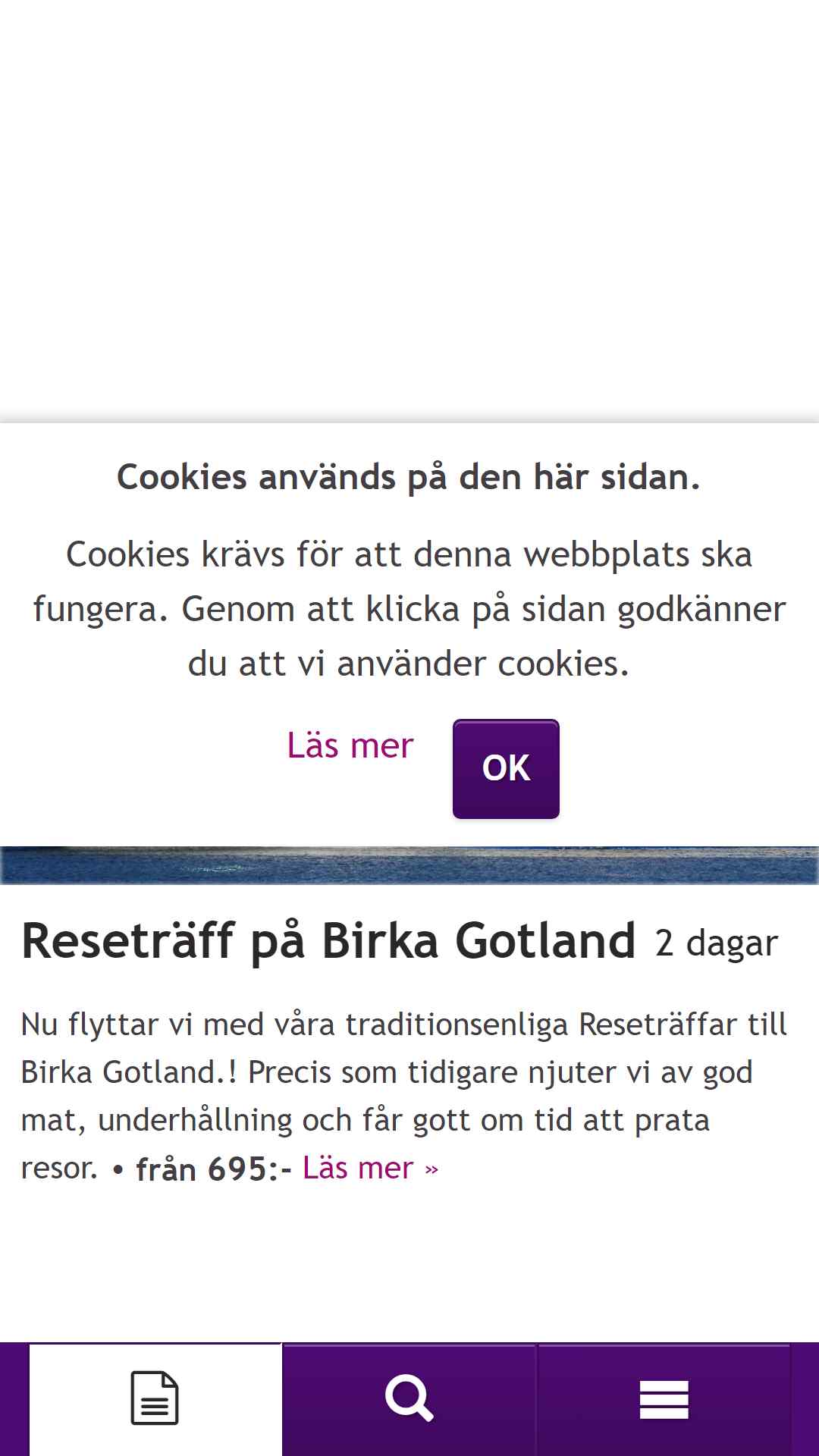The width and height of the screenshot is (819, 1456).
Task: Open the hamburger menu in bottom bar
Action: point(664,1399)
